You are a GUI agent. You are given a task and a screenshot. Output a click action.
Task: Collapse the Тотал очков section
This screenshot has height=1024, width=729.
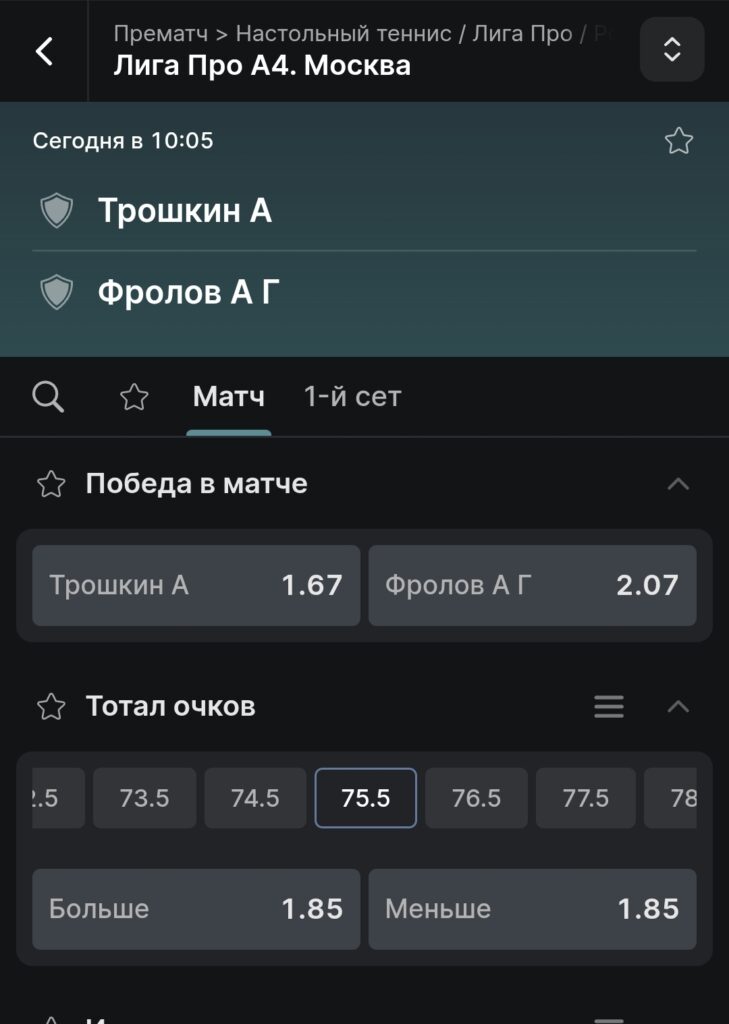pyautogui.click(x=678, y=707)
